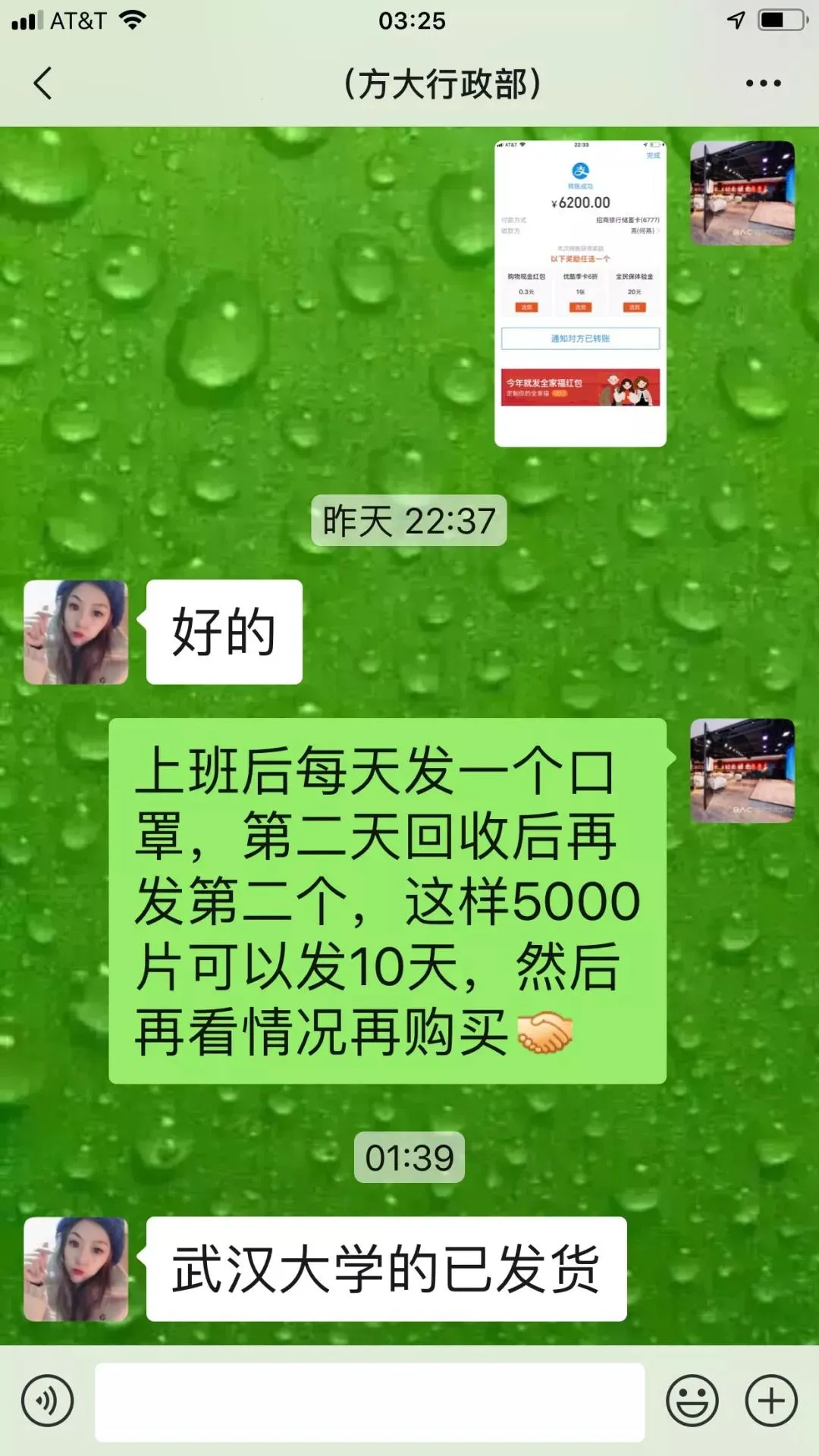Open the ¥6200.00 transfer screenshot image
The height and width of the screenshot is (1456, 819).
coord(580,293)
